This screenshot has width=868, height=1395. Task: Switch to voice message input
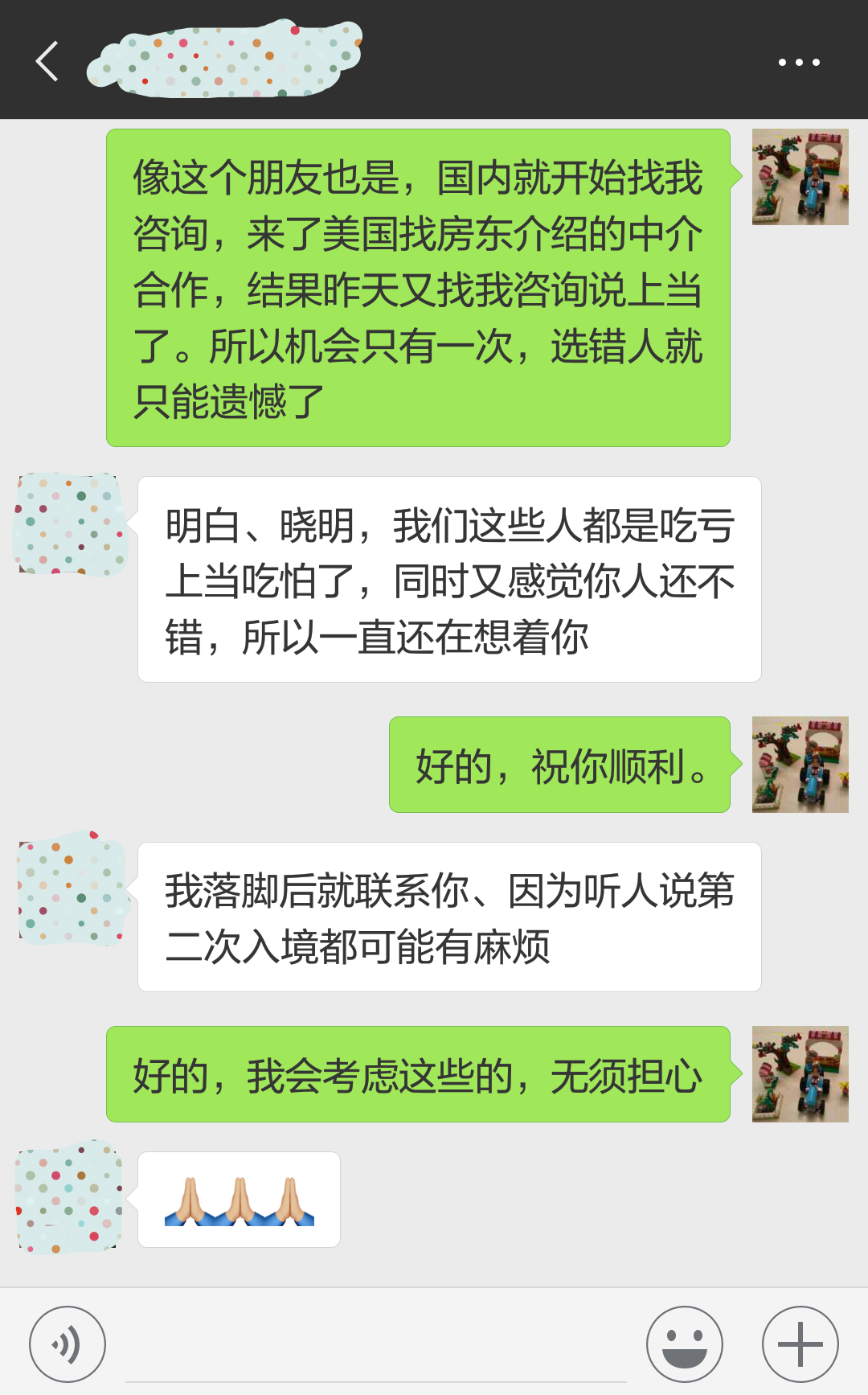[68, 1344]
